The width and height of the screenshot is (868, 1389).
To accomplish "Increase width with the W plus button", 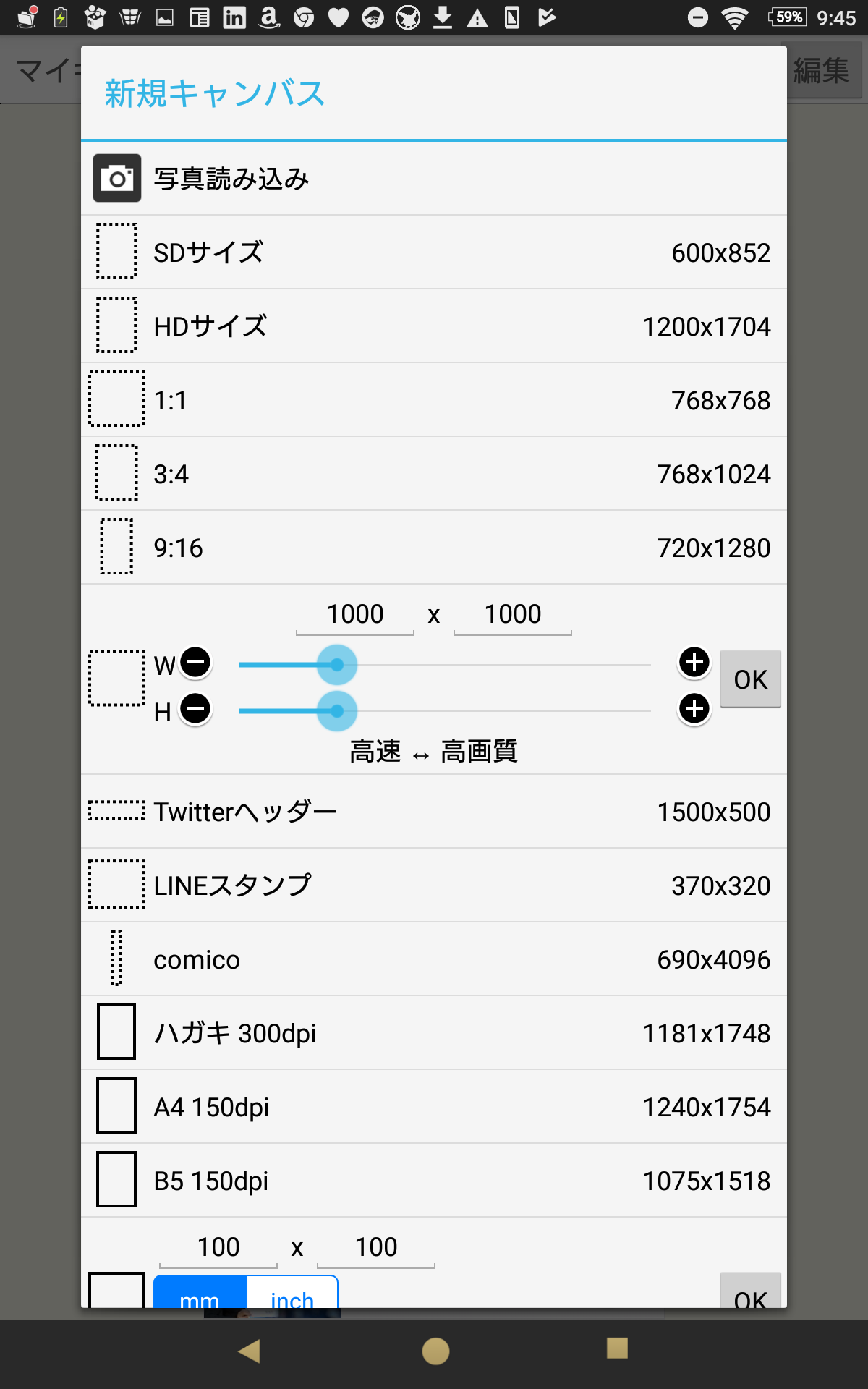I will [694, 663].
